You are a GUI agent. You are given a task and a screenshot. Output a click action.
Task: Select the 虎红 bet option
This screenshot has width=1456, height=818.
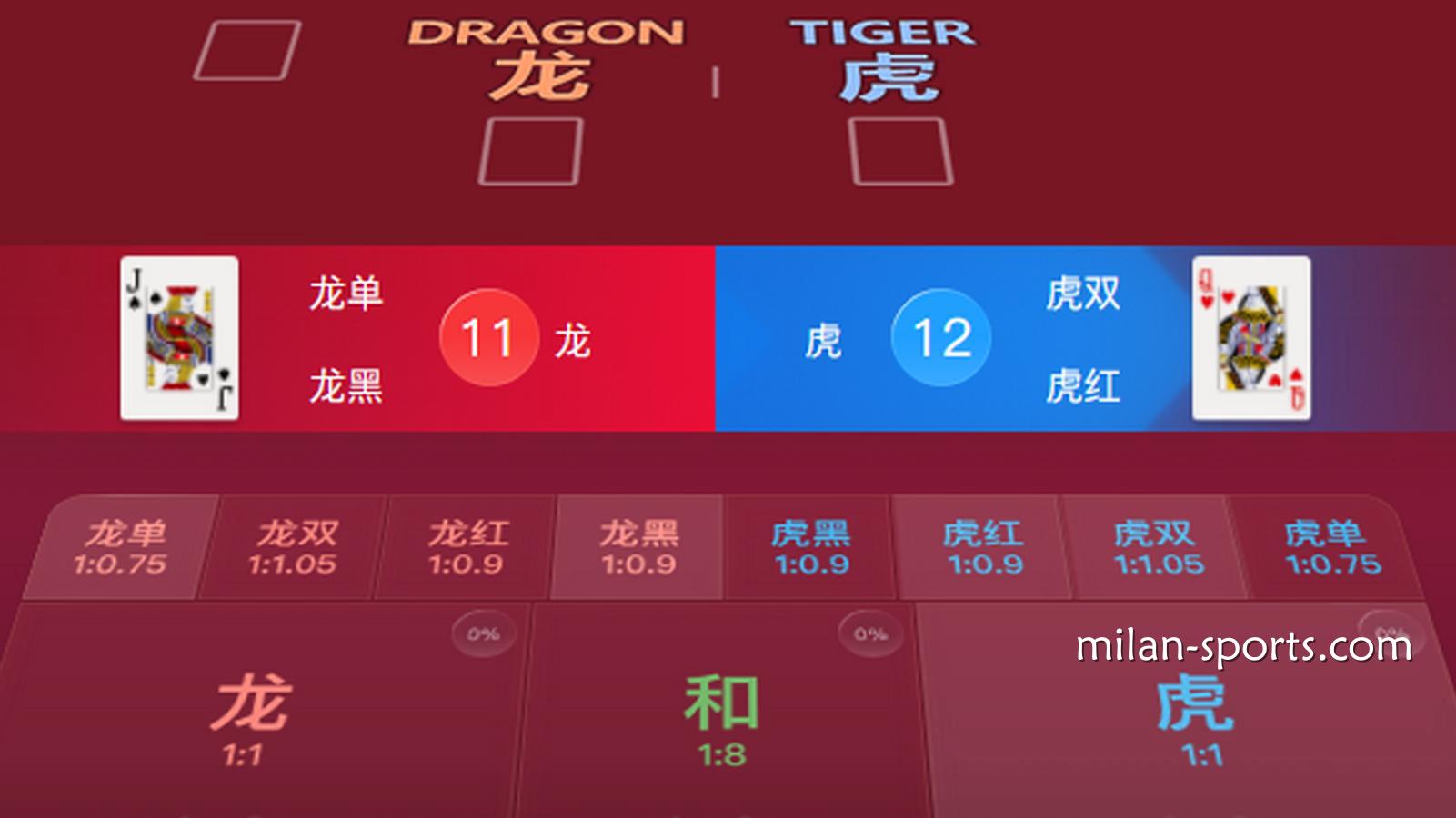pos(983,547)
